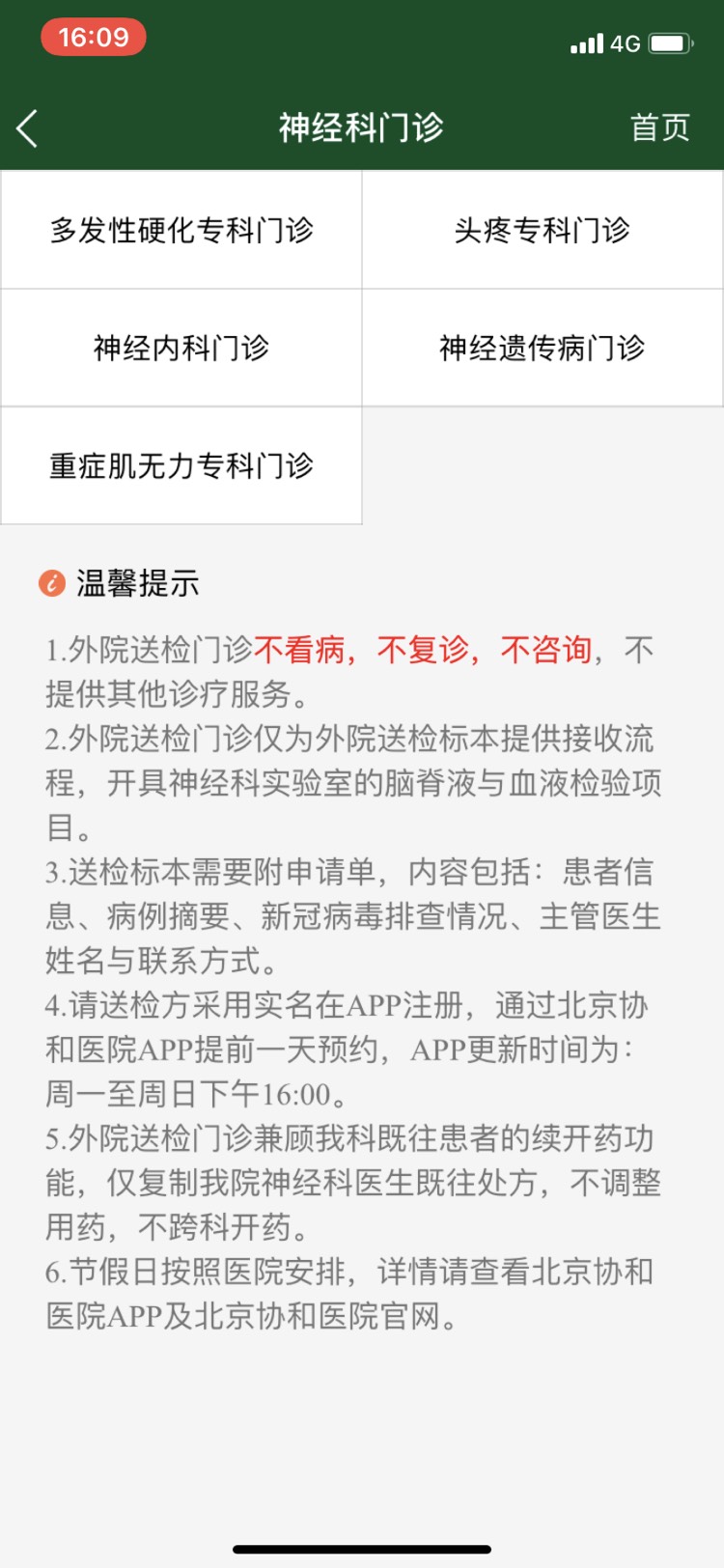Screen dimensions: 724x1568
Task: Open 多发性硬化专科门诊
Action: click(181, 231)
